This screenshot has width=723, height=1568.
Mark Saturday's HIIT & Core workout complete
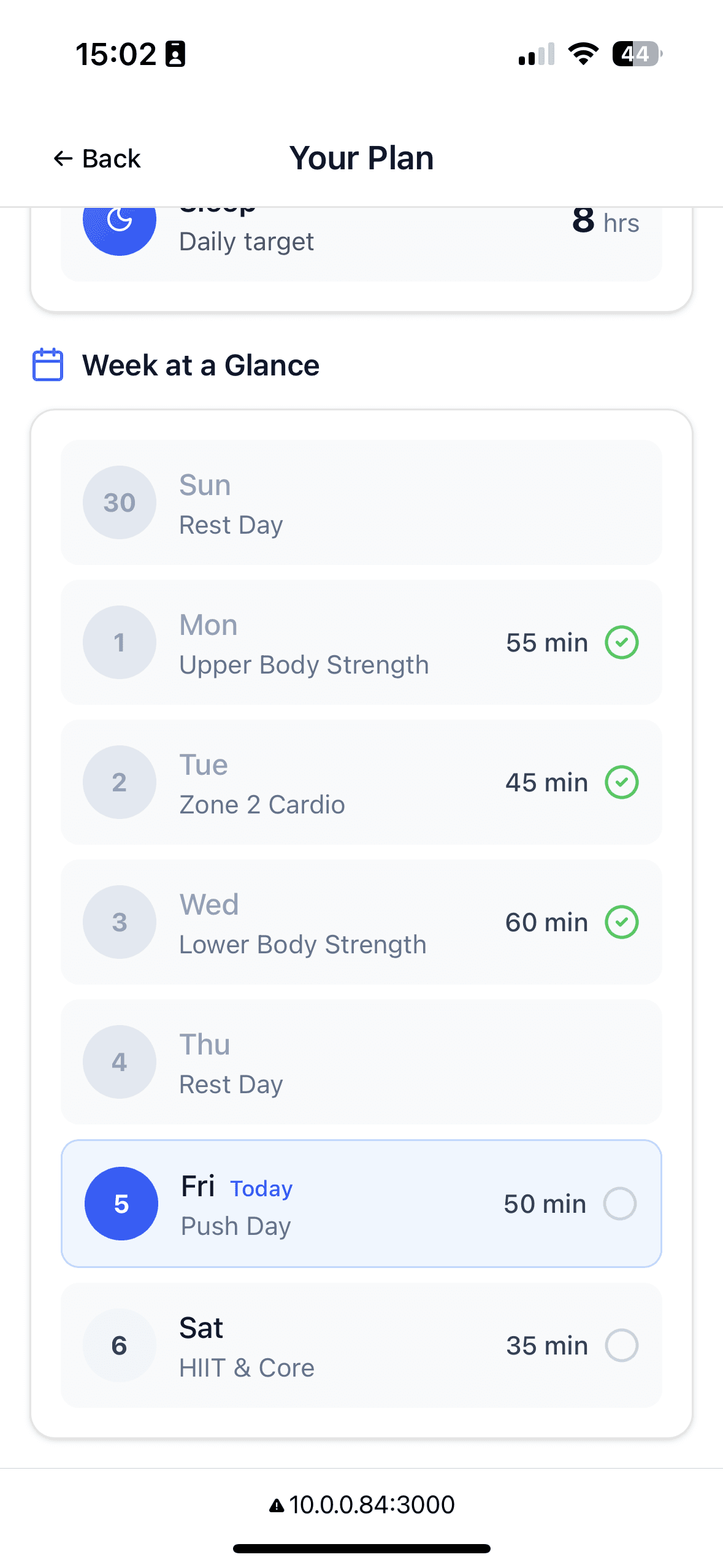coord(621,1345)
